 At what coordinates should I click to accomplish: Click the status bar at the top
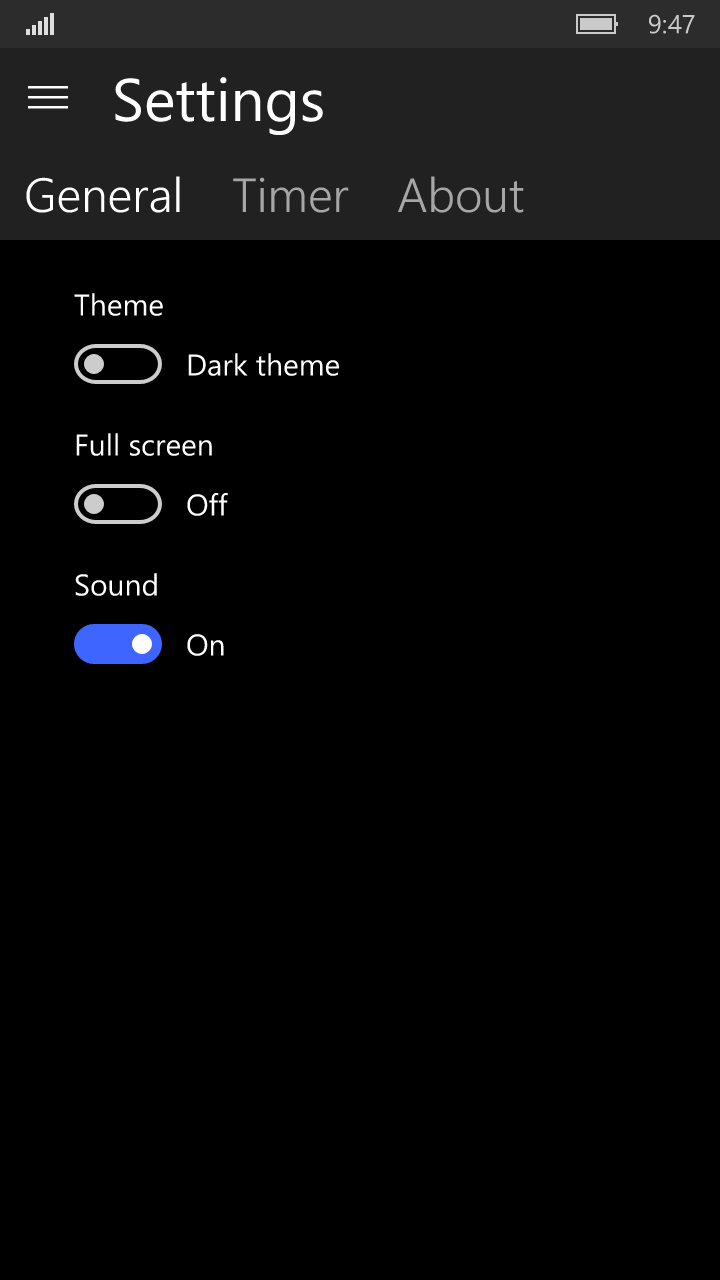[360, 22]
